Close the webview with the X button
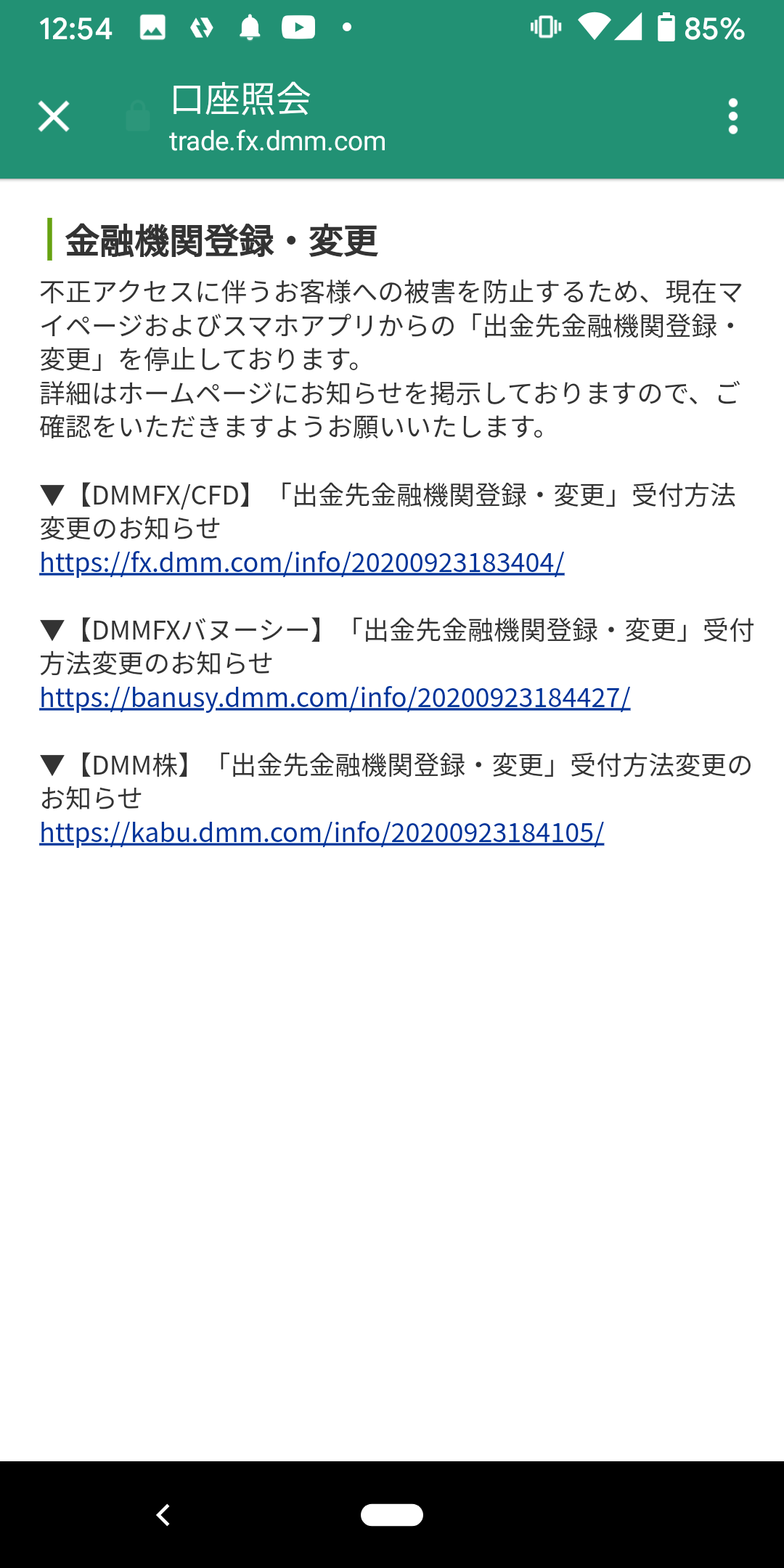The height and width of the screenshot is (1568, 784). pyautogui.click(x=52, y=116)
